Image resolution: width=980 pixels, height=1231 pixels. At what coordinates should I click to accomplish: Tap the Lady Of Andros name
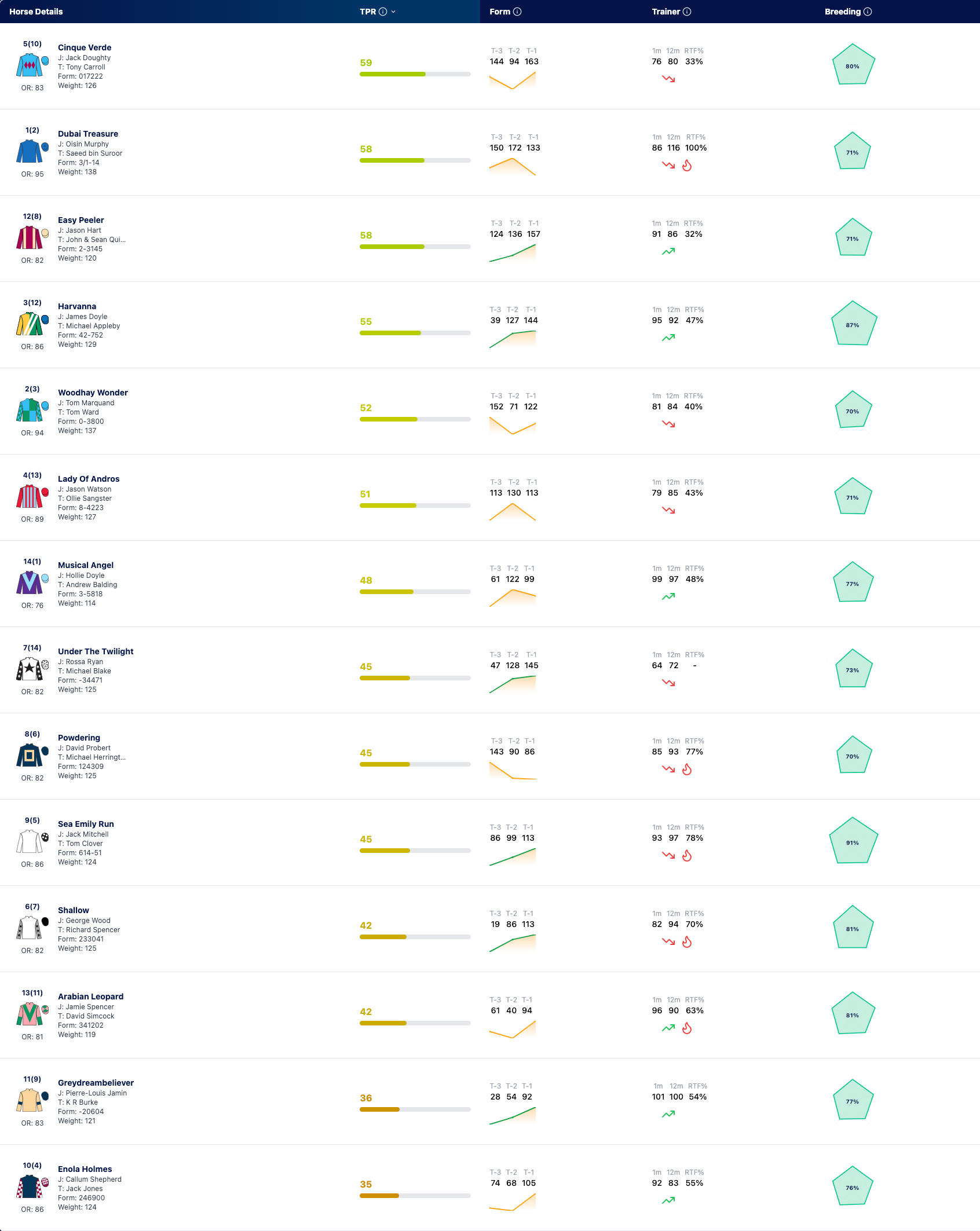tap(89, 479)
